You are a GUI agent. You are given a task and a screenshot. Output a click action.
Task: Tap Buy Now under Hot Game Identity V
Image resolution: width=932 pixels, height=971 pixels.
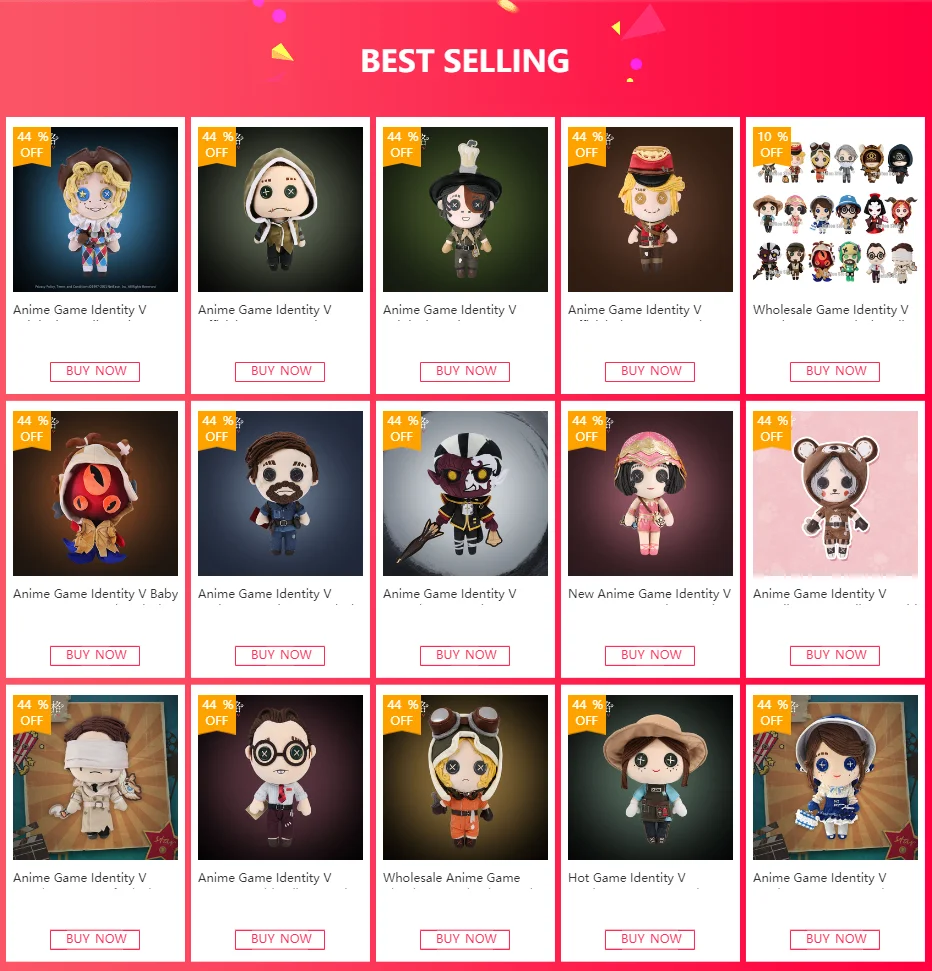(x=650, y=939)
